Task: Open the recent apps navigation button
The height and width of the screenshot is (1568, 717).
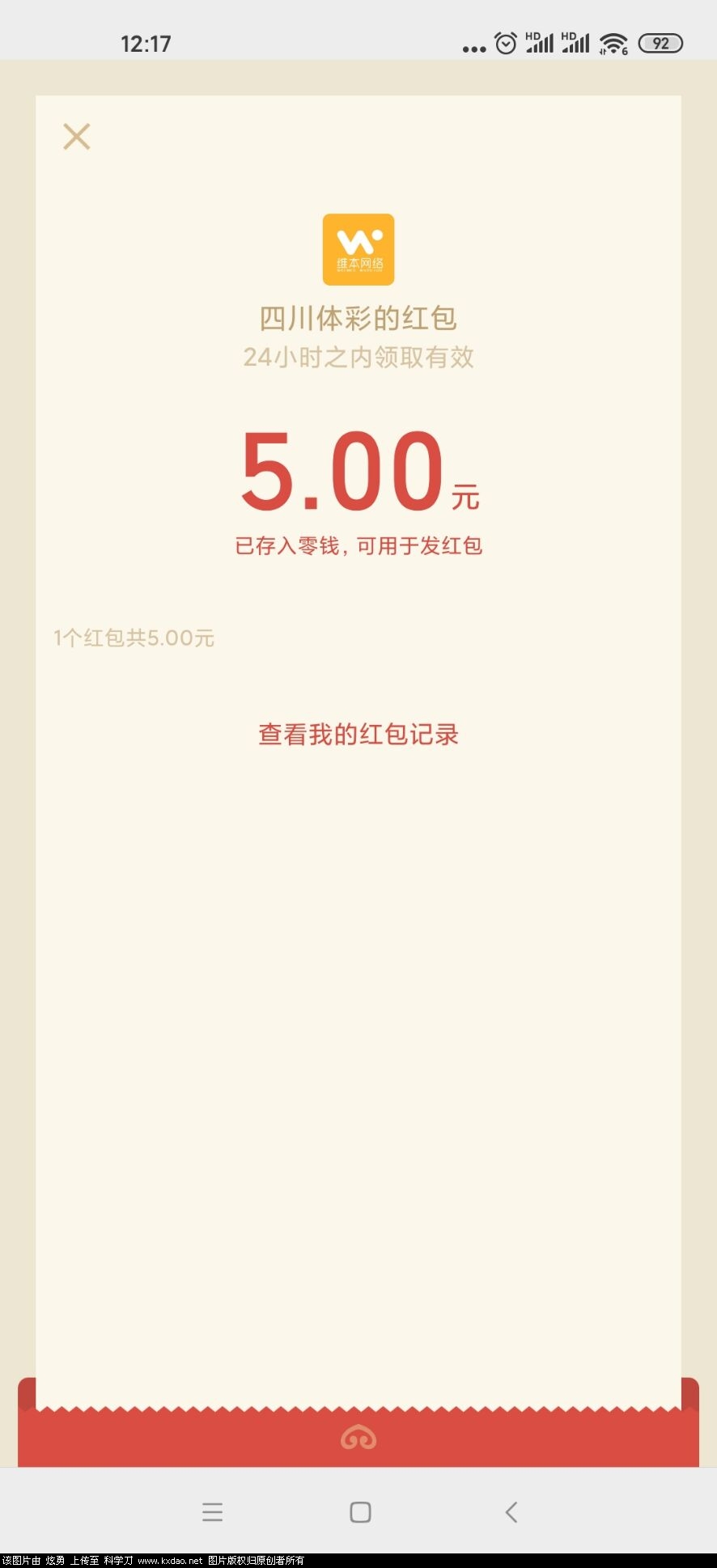Action: point(213,1511)
